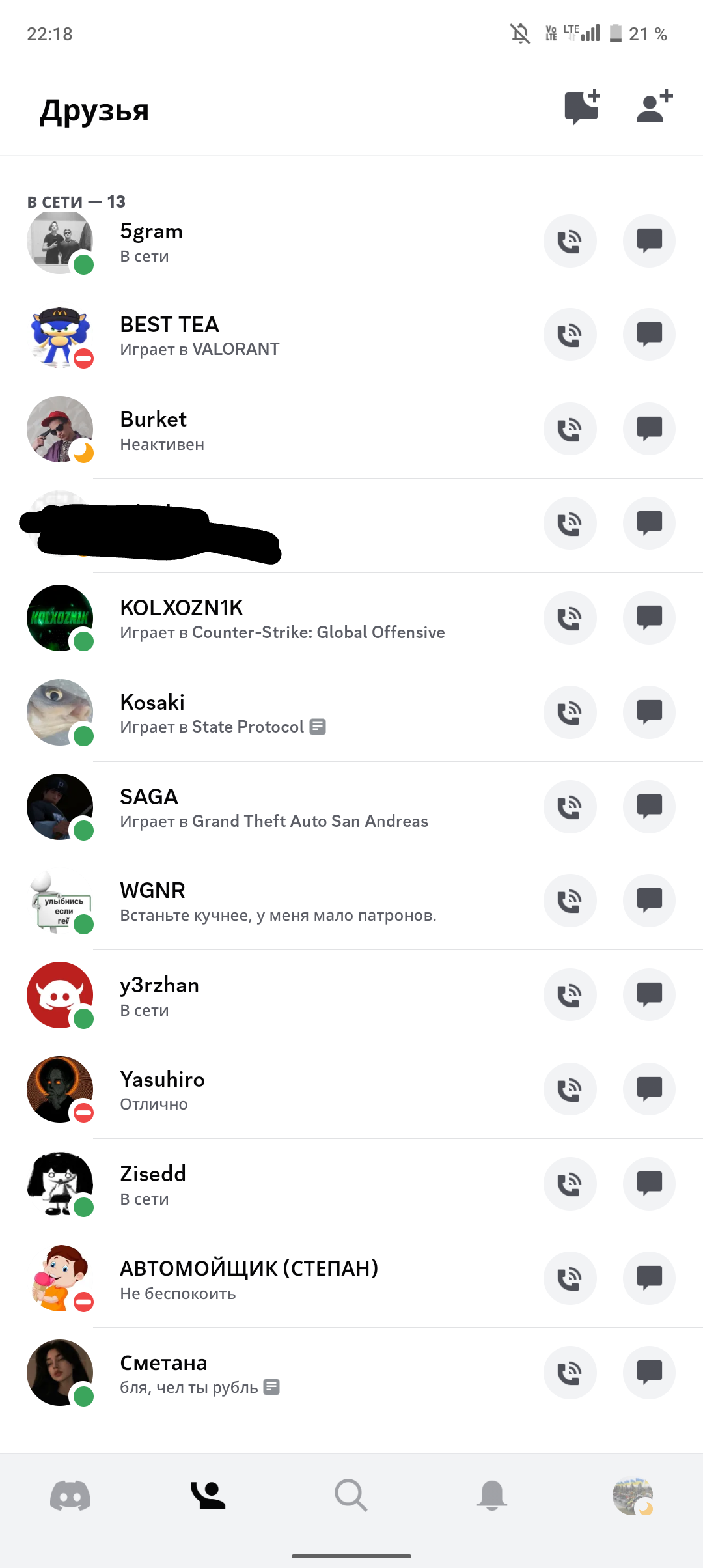The height and width of the screenshot is (1568, 703).
Task: Go to your profile tab
Action: [632, 1496]
